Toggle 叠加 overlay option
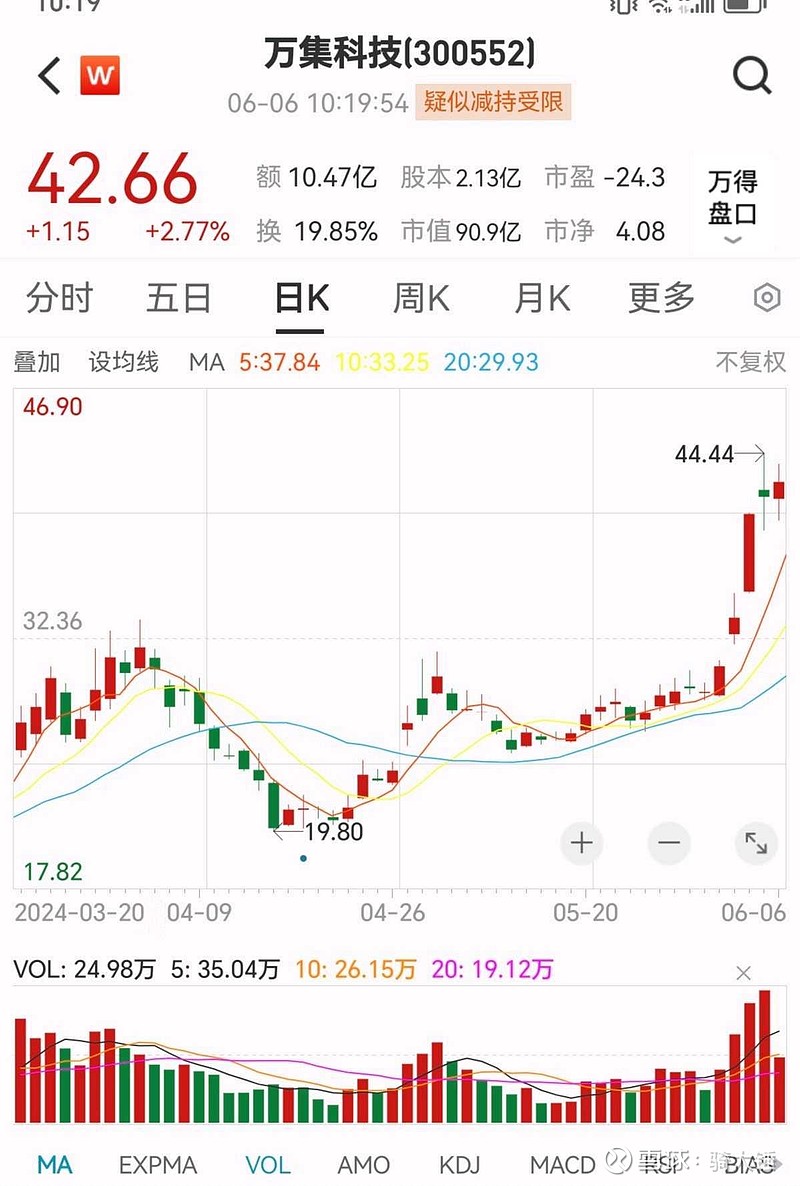This screenshot has height=1186, width=800. coord(36,363)
